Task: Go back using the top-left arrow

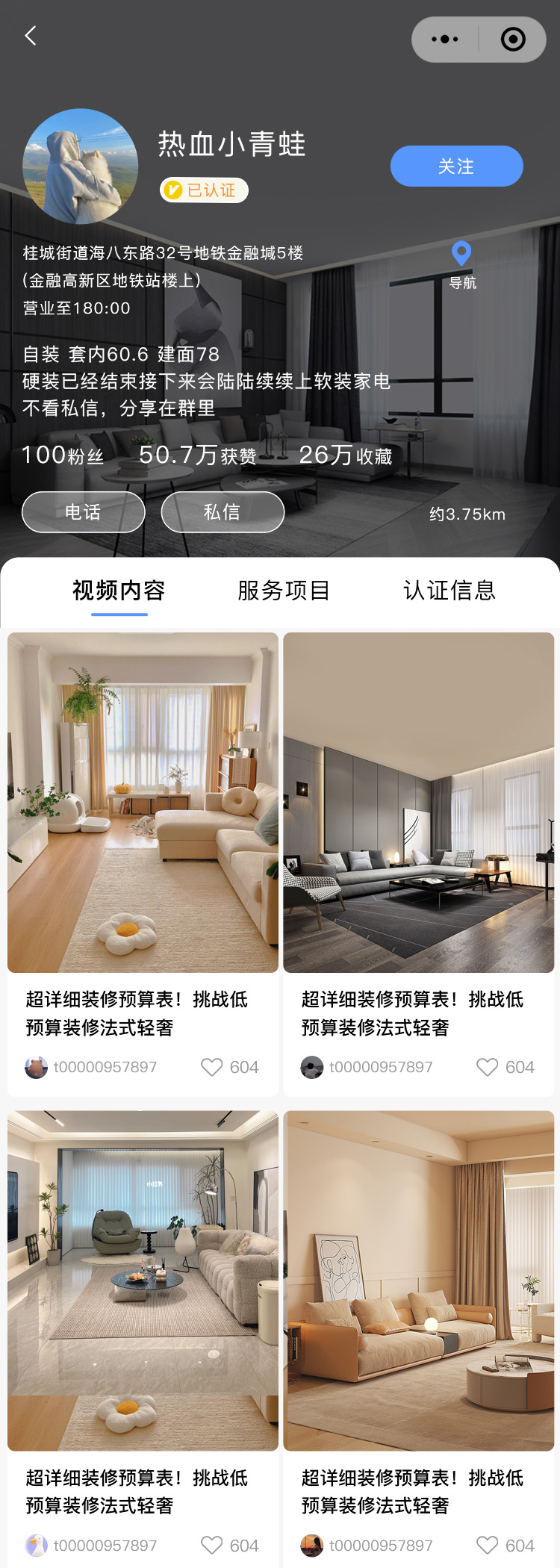Action: point(31,36)
